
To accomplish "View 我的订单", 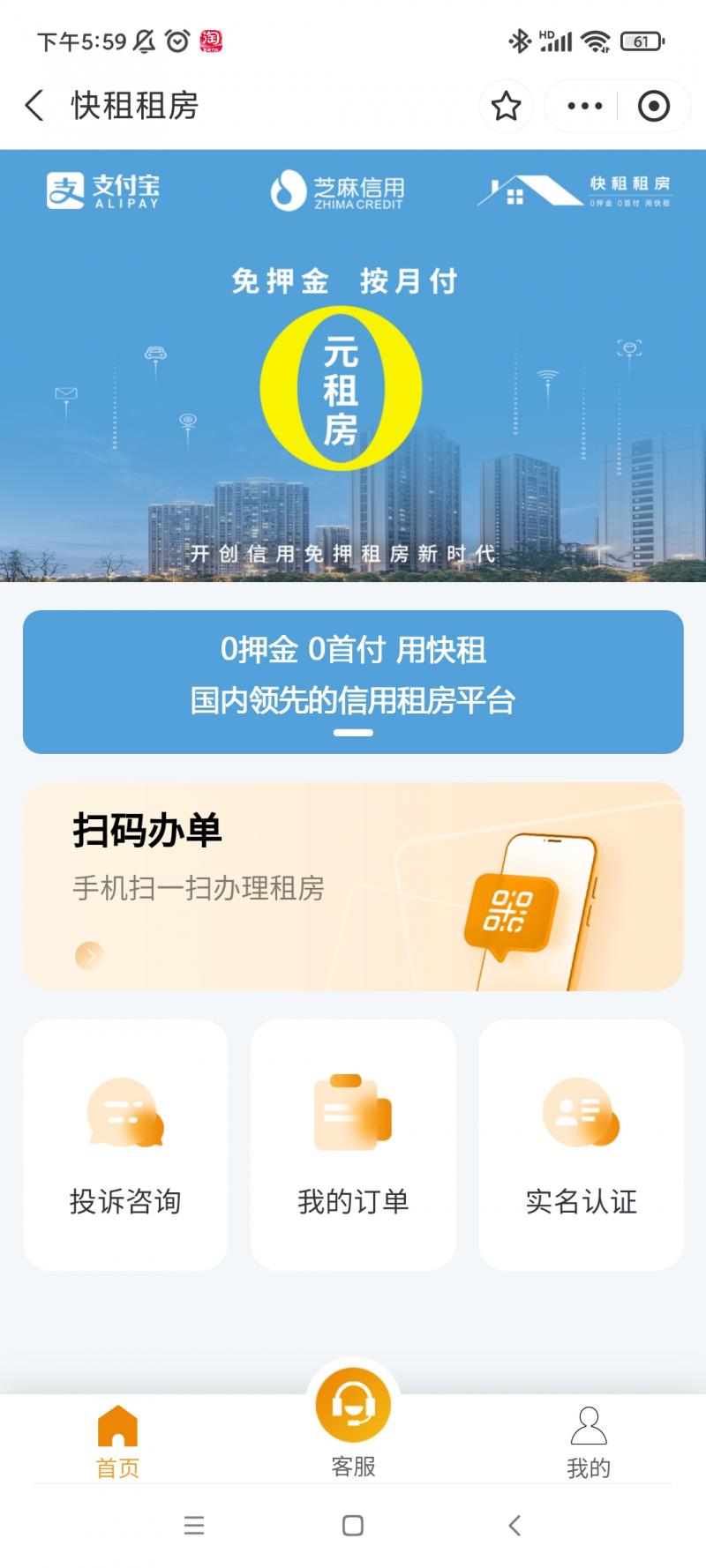I will pos(353,1144).
